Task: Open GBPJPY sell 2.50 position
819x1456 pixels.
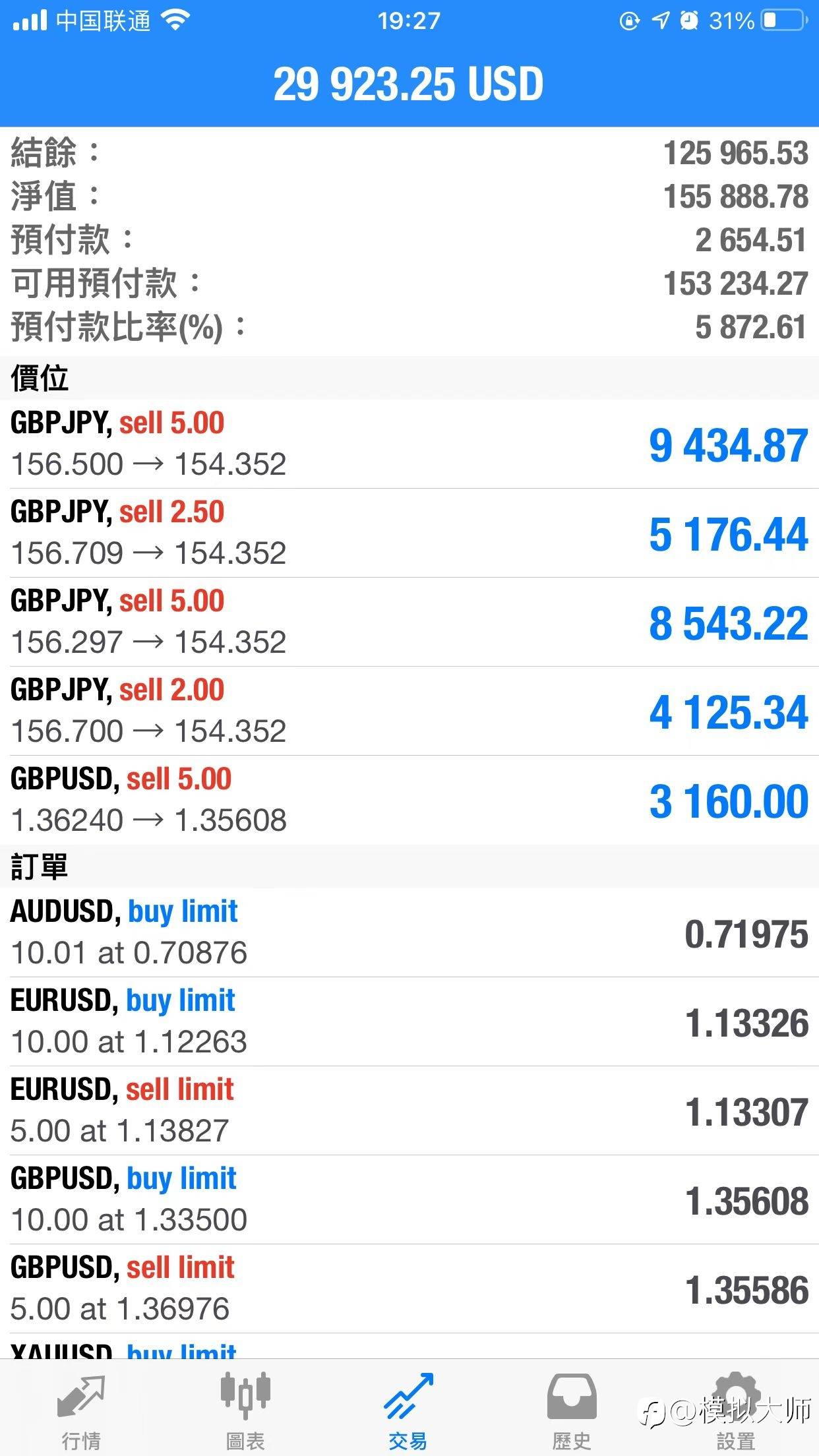Action: click(x=409, y=533)
